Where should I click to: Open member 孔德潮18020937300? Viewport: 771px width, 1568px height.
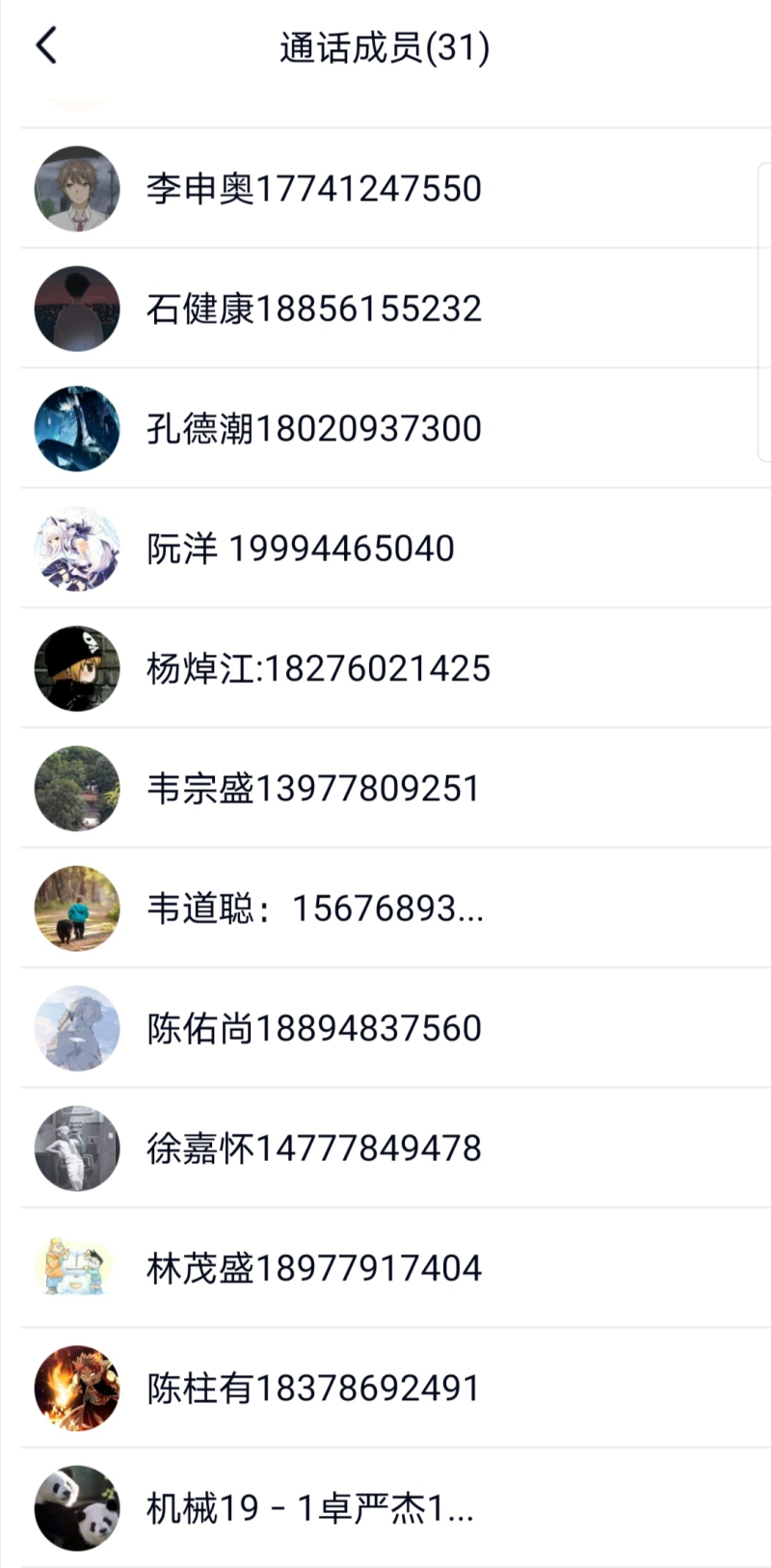(313, 428)
